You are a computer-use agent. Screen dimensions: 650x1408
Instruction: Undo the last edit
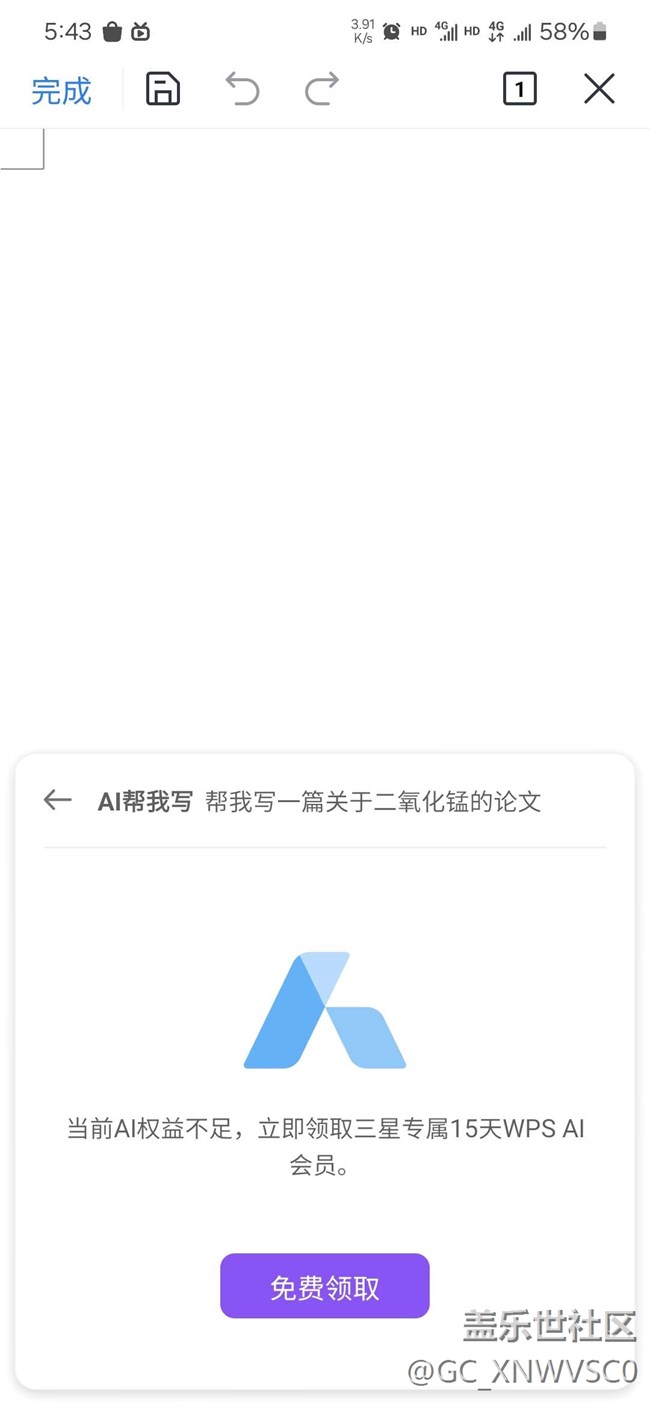point(242,90)
